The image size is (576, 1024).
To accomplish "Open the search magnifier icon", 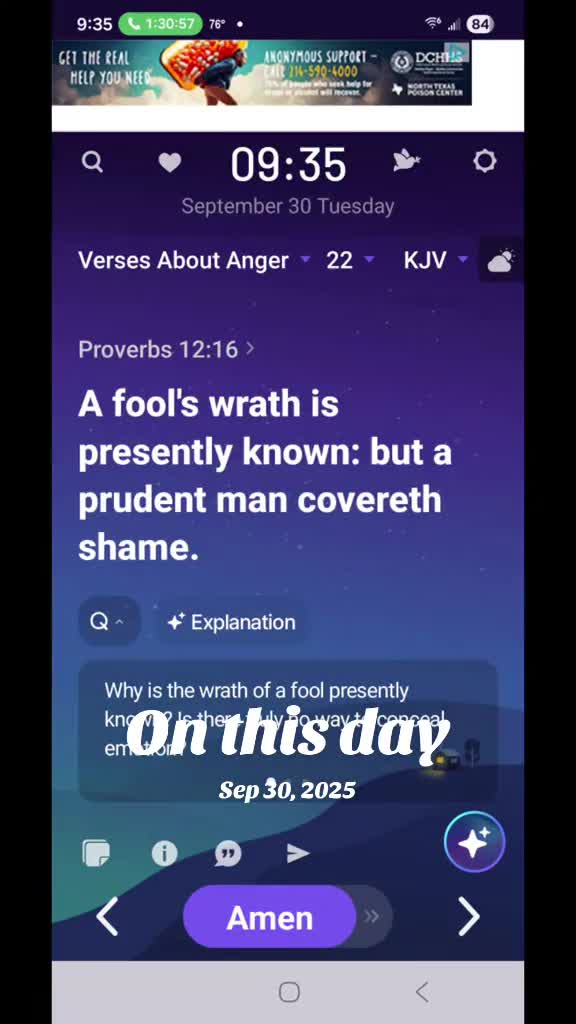I will (92, 161).
